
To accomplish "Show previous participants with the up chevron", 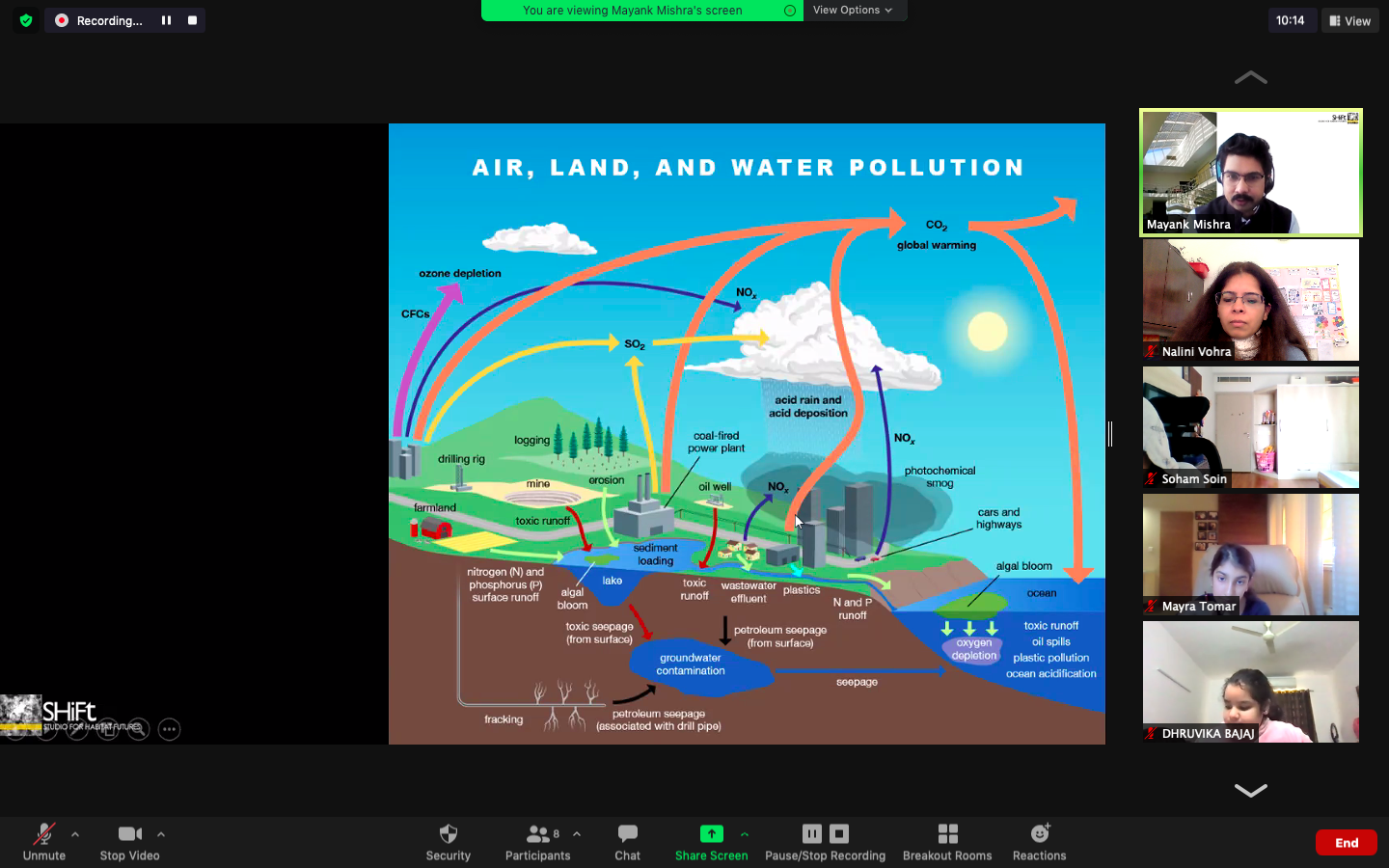I will [1250, 77].
